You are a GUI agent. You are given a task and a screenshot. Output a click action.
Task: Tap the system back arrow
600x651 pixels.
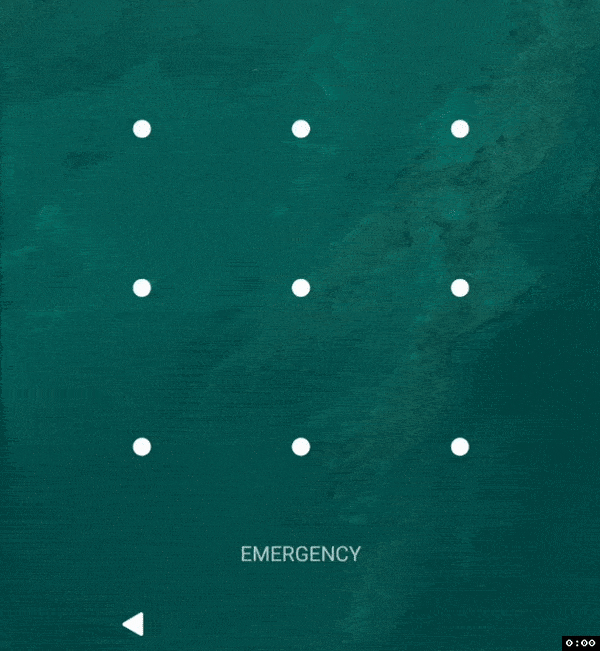coord(134,624)
